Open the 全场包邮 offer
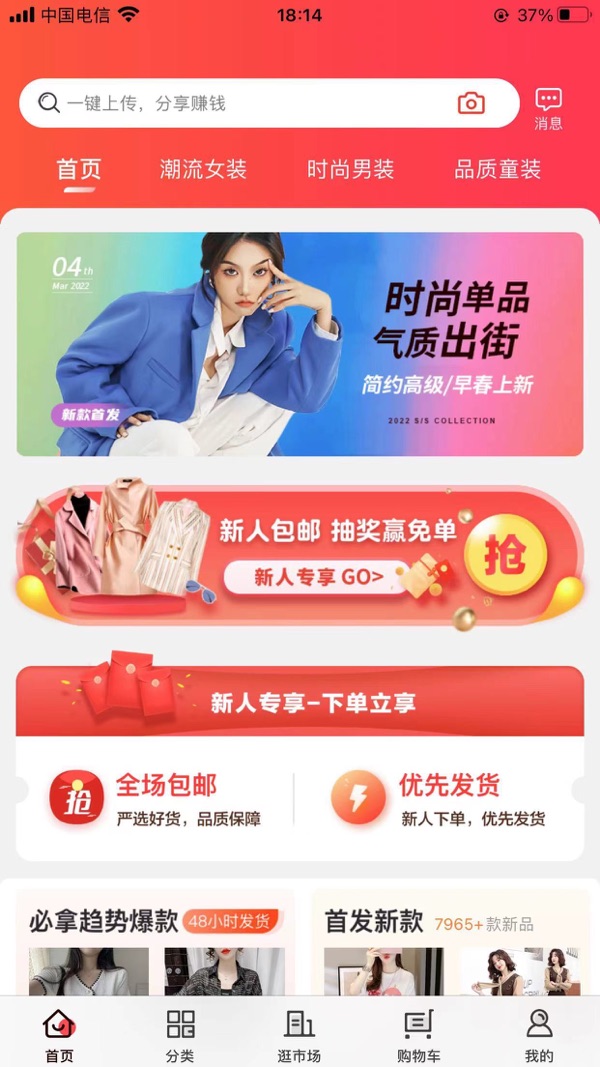Screen dimensions: 600x1067 (155, 798)
